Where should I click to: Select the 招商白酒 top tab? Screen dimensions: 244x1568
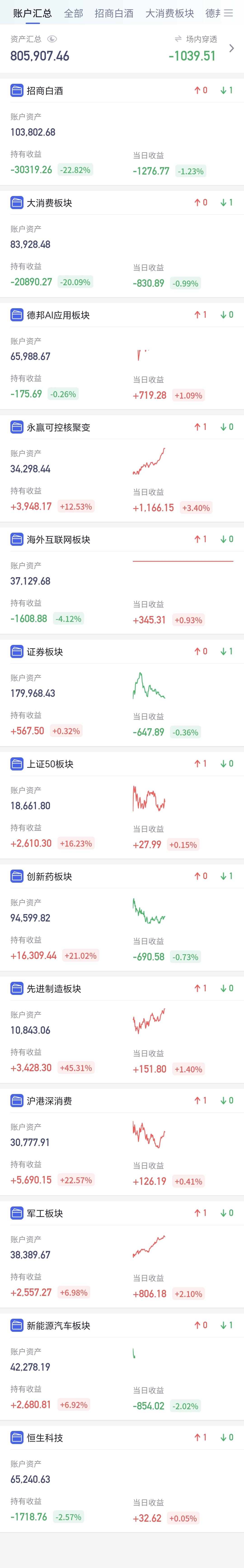(114, 13)
